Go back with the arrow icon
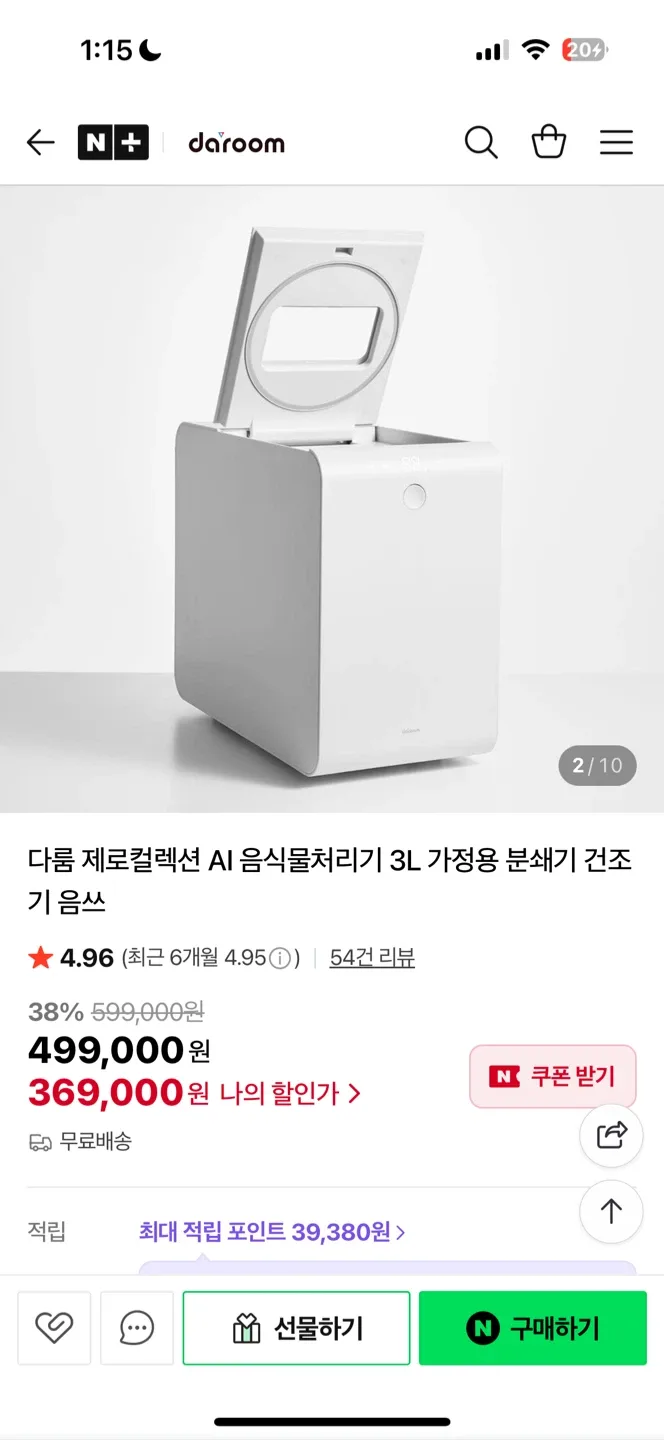The image size is (664, 1440). (40, 143)
